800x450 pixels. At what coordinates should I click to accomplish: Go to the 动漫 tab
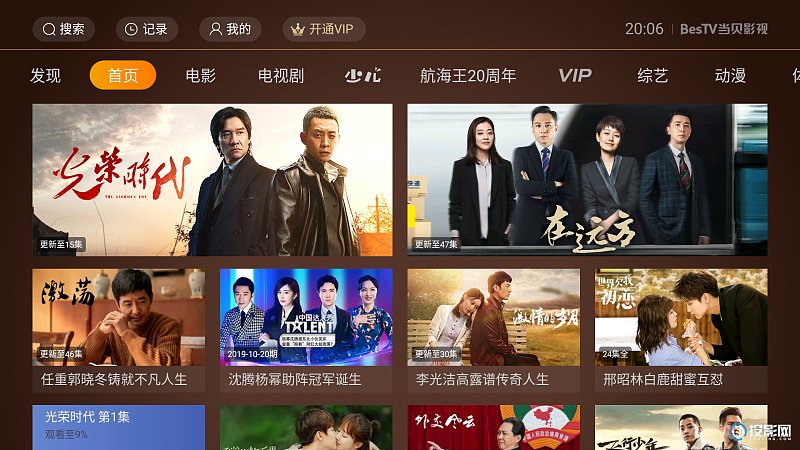(730, 76)
